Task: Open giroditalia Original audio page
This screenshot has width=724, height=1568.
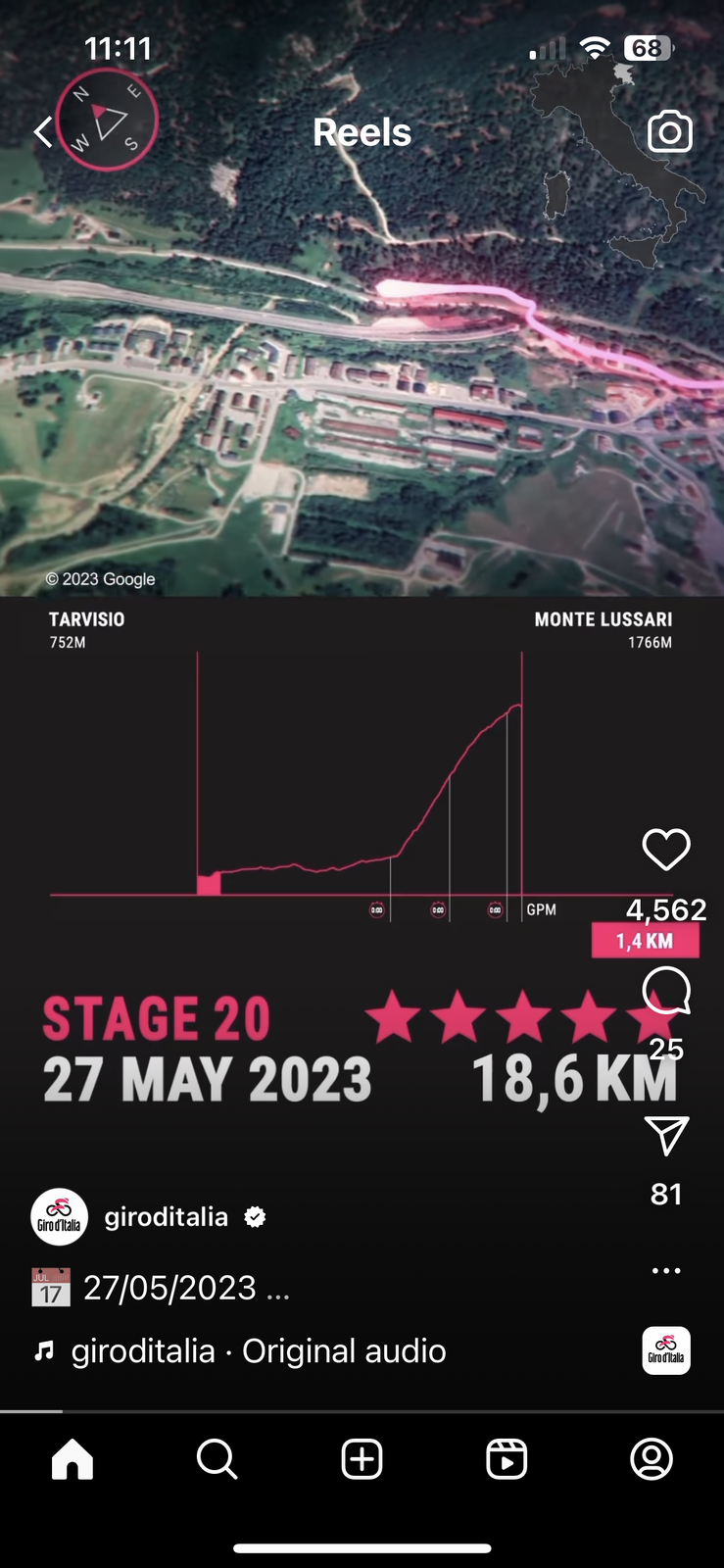Action: [258, 1351]
